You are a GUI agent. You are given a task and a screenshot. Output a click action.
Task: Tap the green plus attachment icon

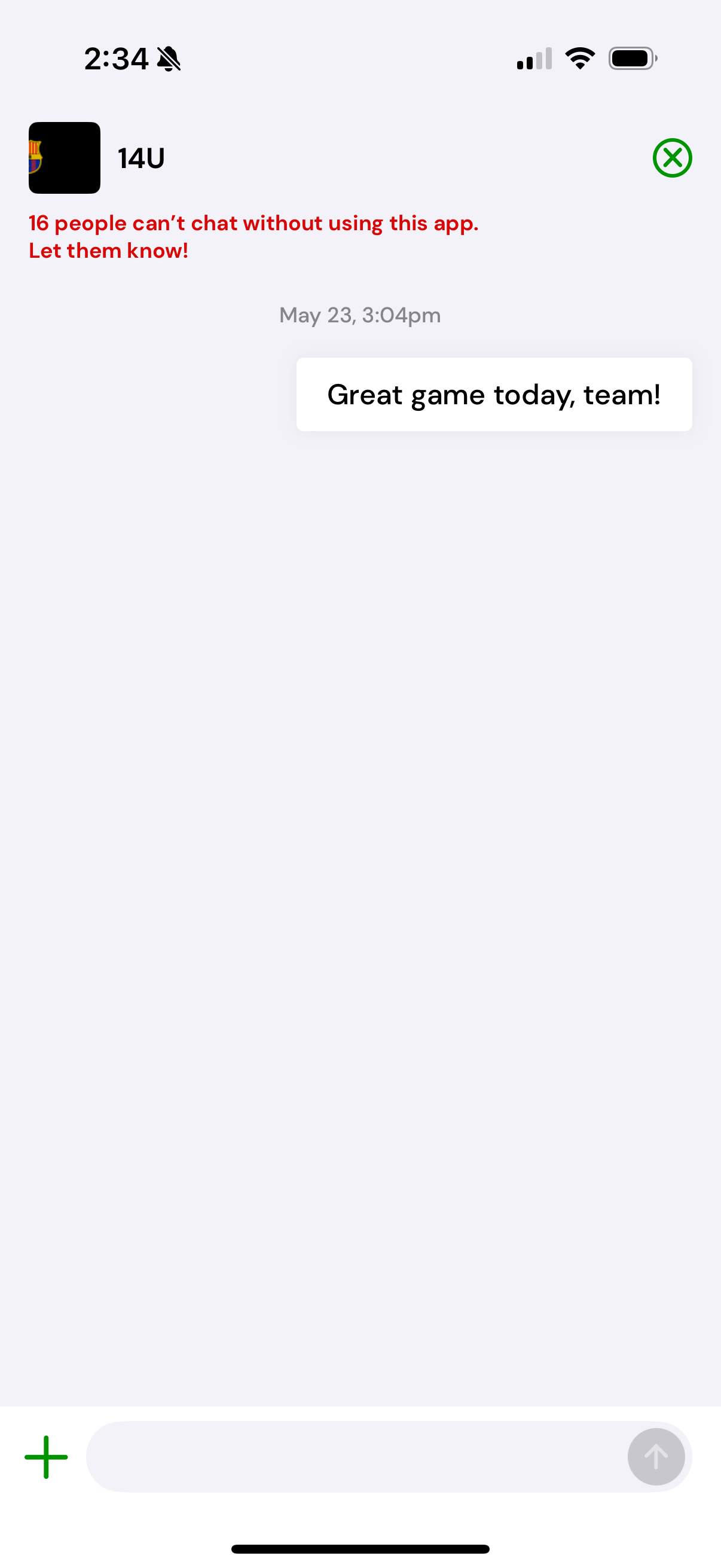click(46, 1457)
